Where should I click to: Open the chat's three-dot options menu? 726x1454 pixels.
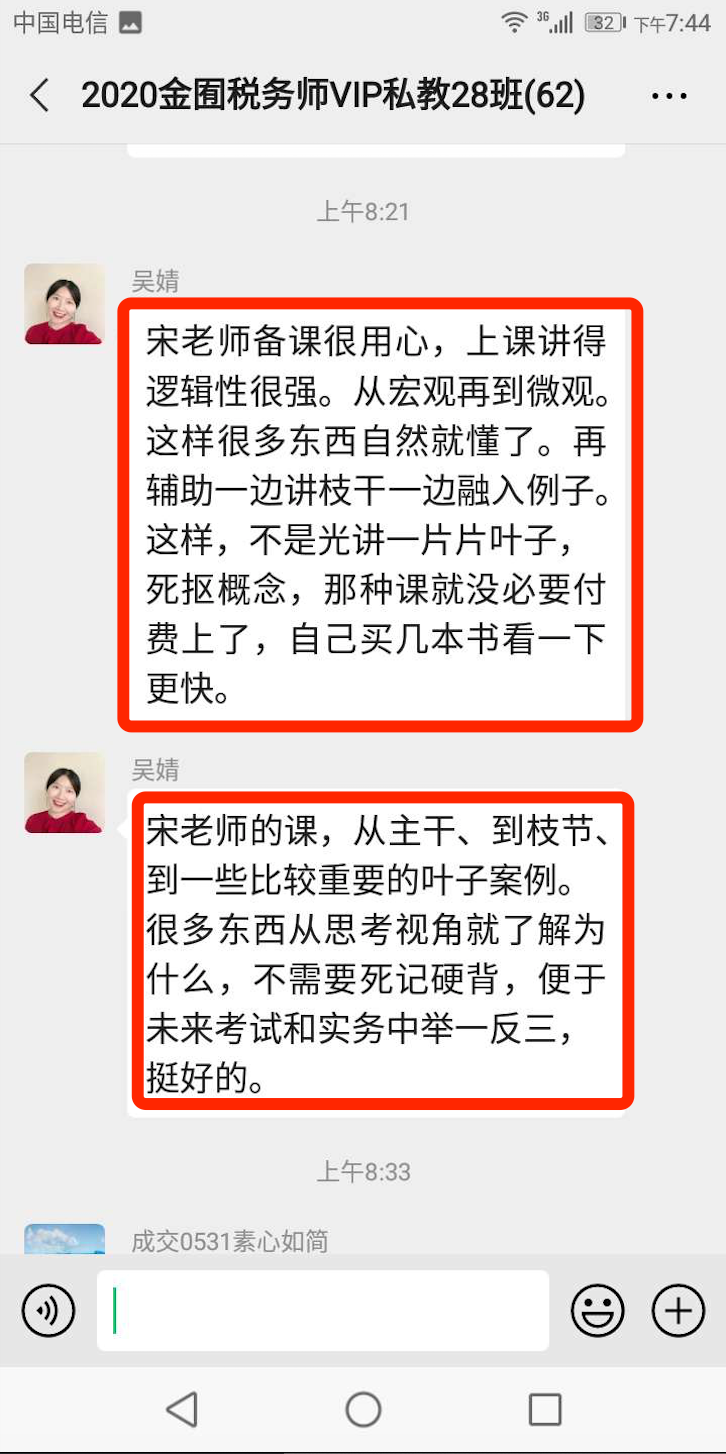click(668, 96)
